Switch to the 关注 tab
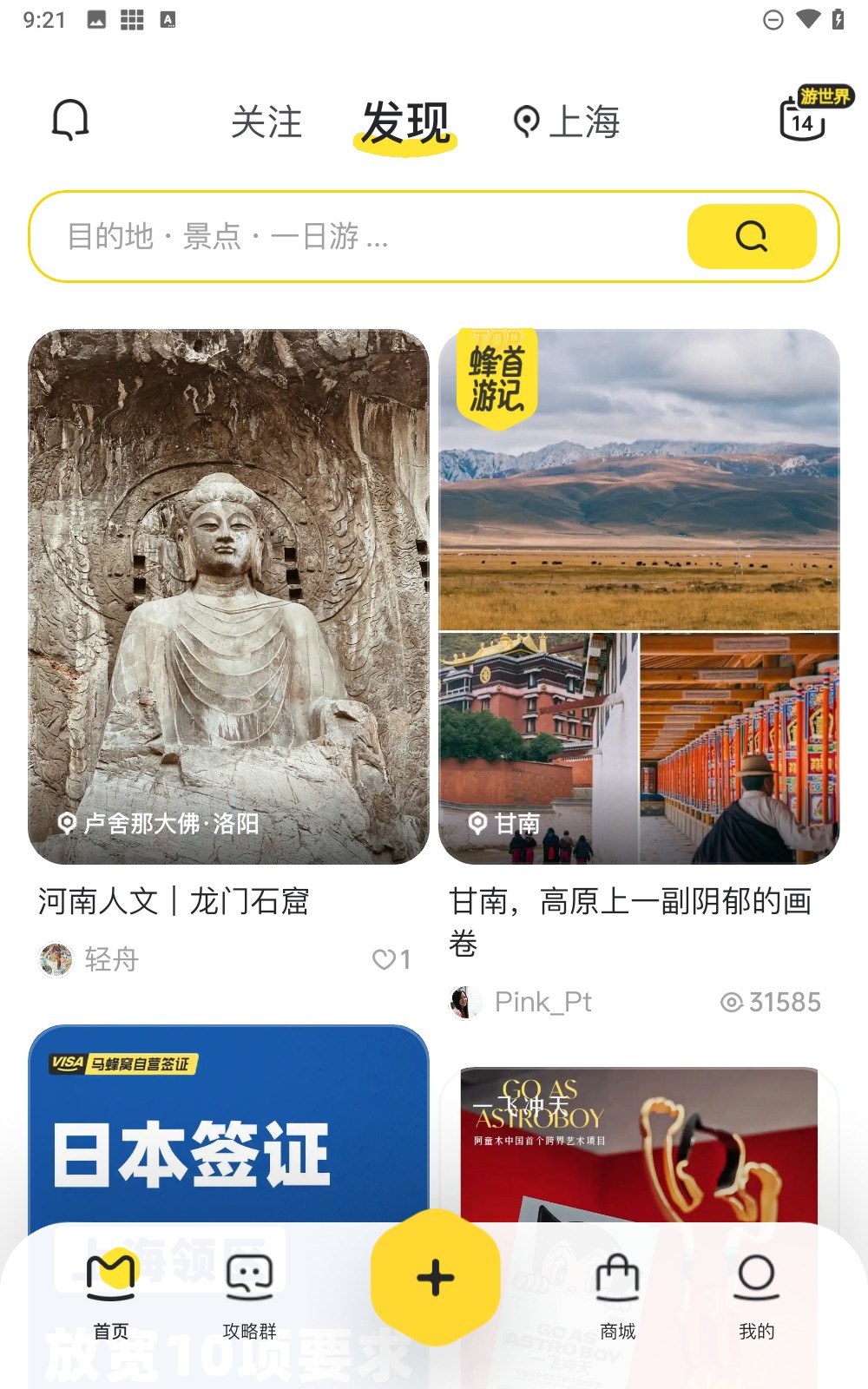Viewport: 868px width, 1389px height. coord(266,122)
